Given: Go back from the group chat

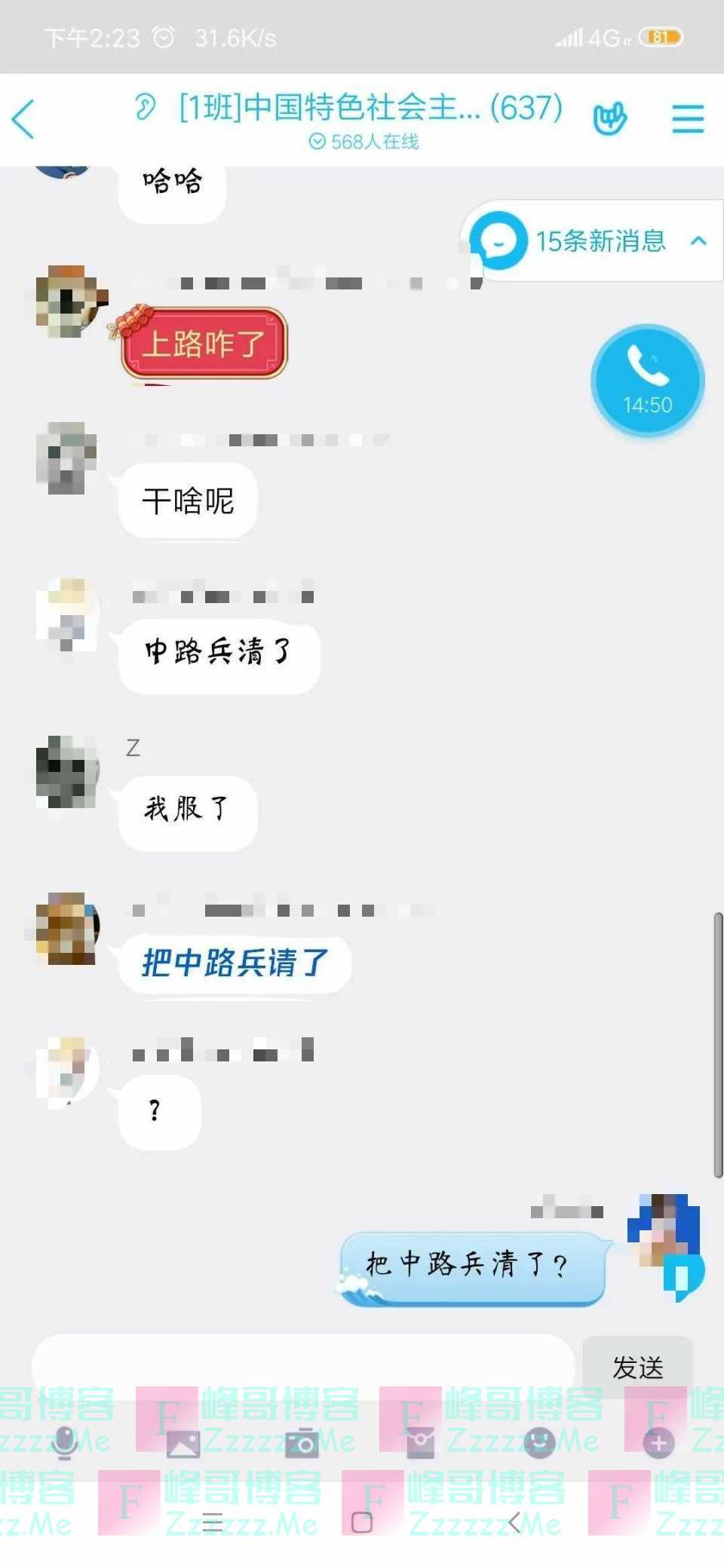Looking at the screenshot, I should (x=24, y=119).
